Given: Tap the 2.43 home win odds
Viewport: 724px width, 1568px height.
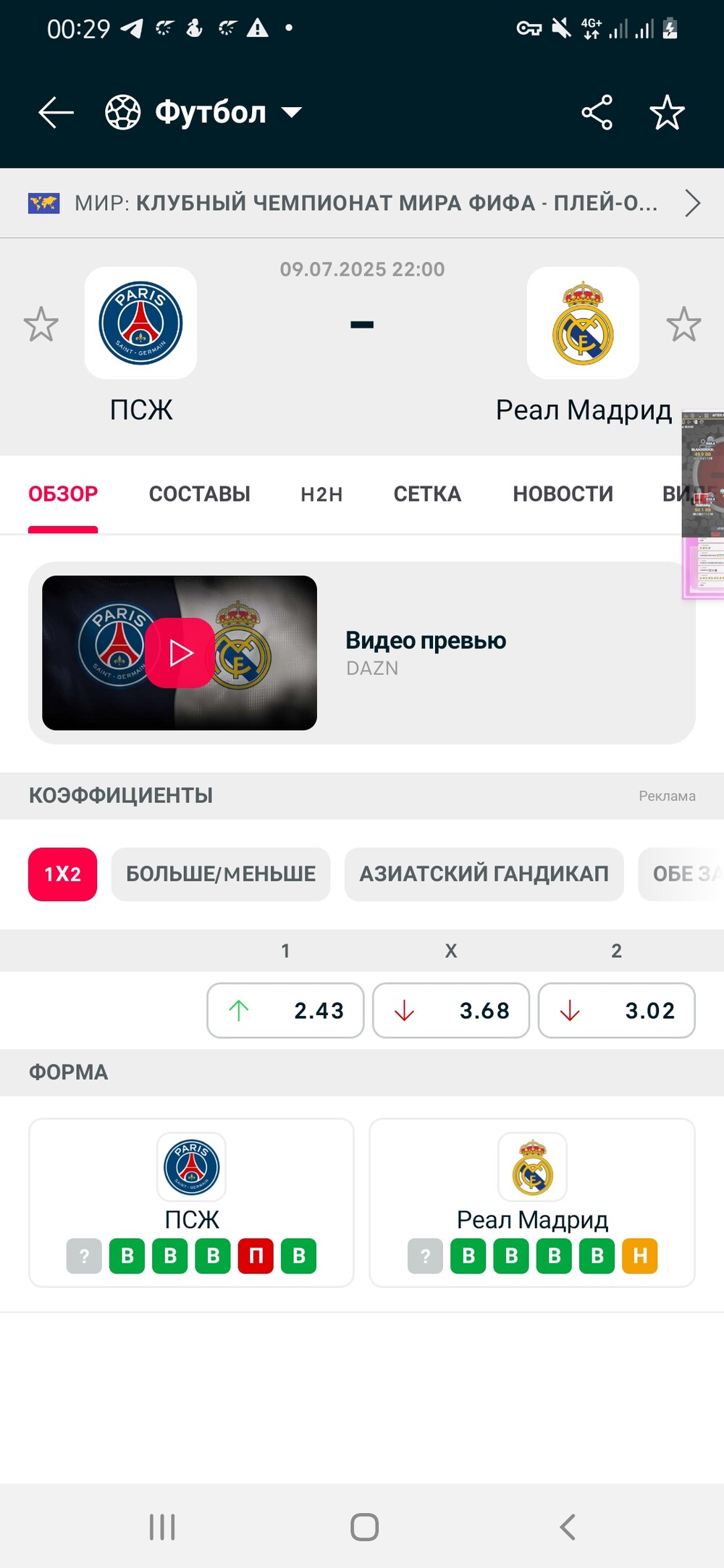Looking at the screenshot, I should tap(285, 1010).
